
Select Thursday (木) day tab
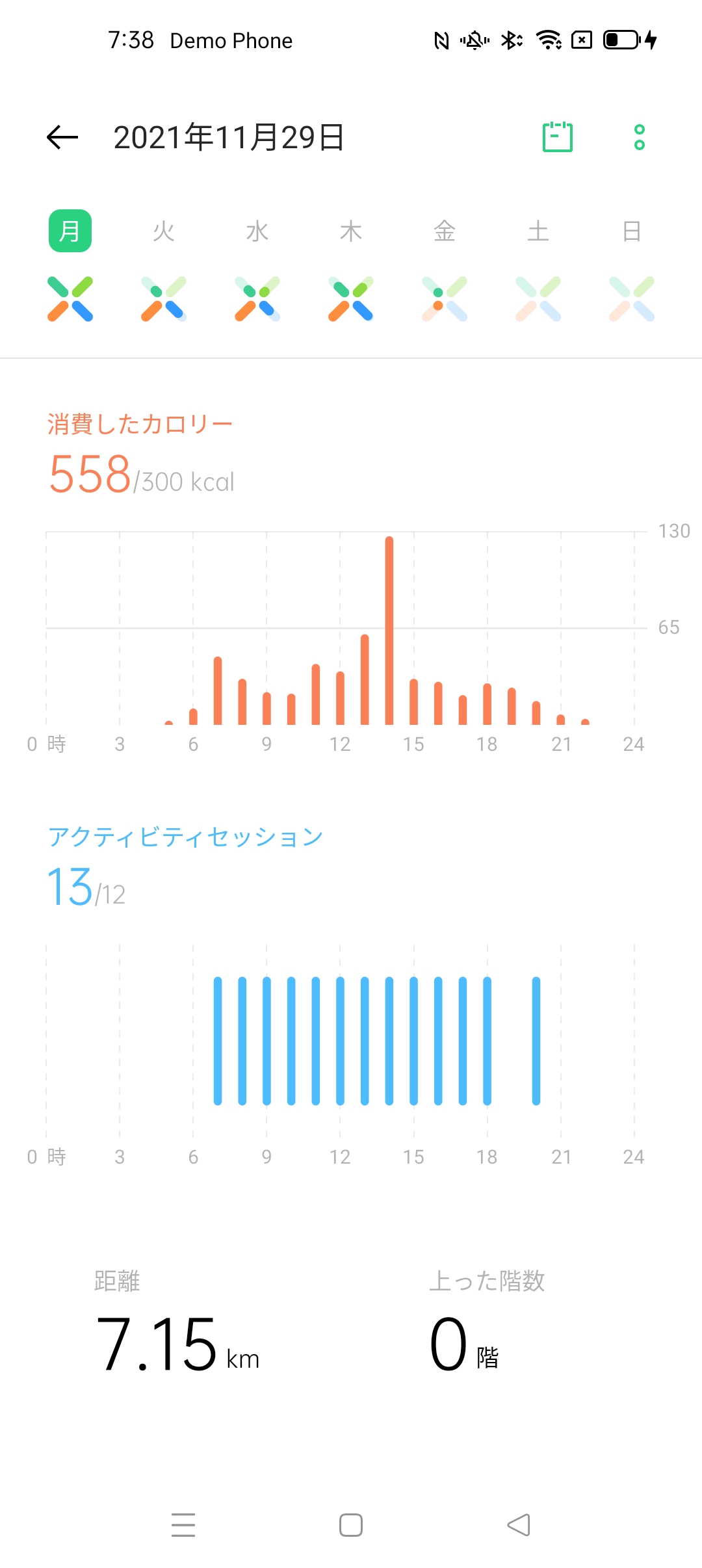(x=351, y=231)
